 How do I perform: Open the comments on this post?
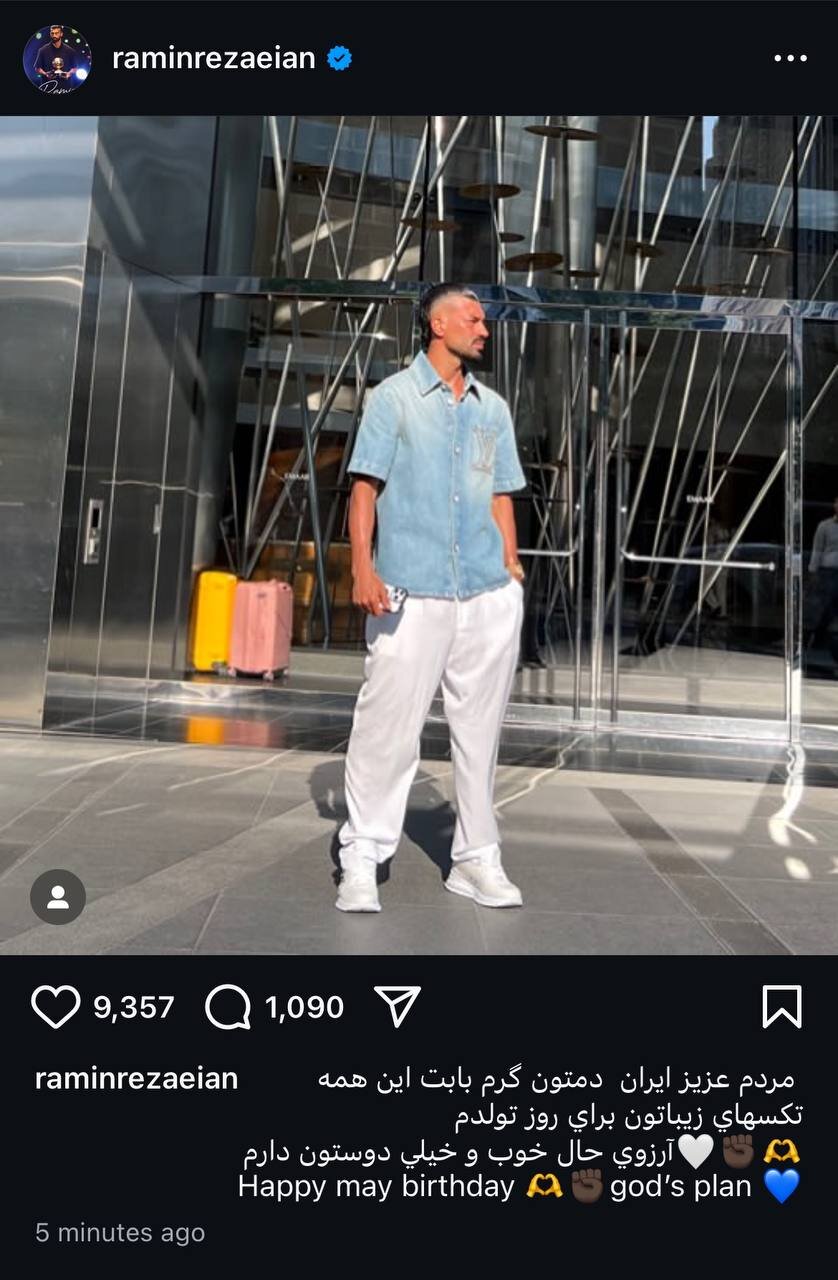[x=228, y=1007]
